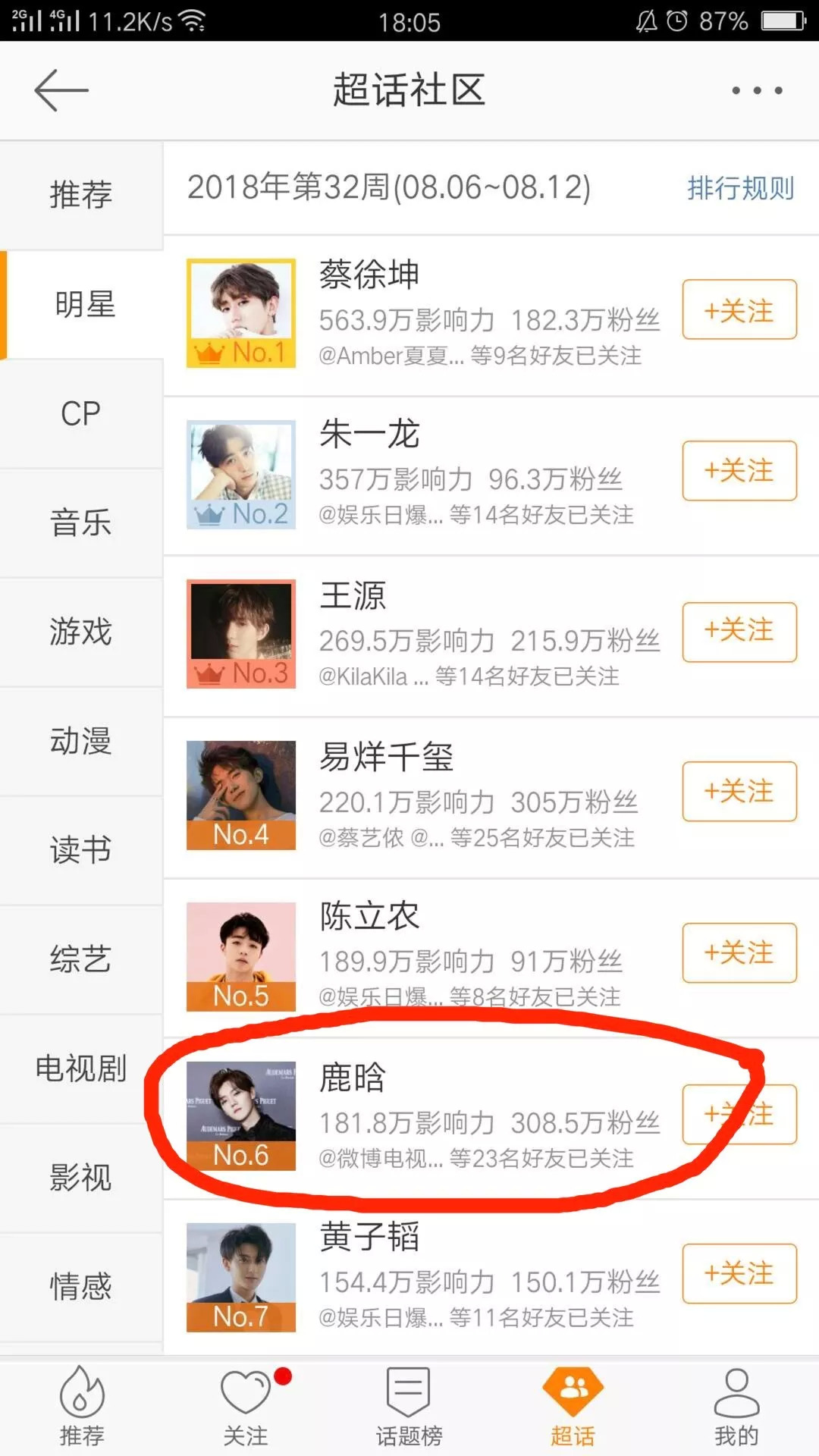Go to the 我的 profile tab
The image size is (819, 1456).
pos(736,1407)
